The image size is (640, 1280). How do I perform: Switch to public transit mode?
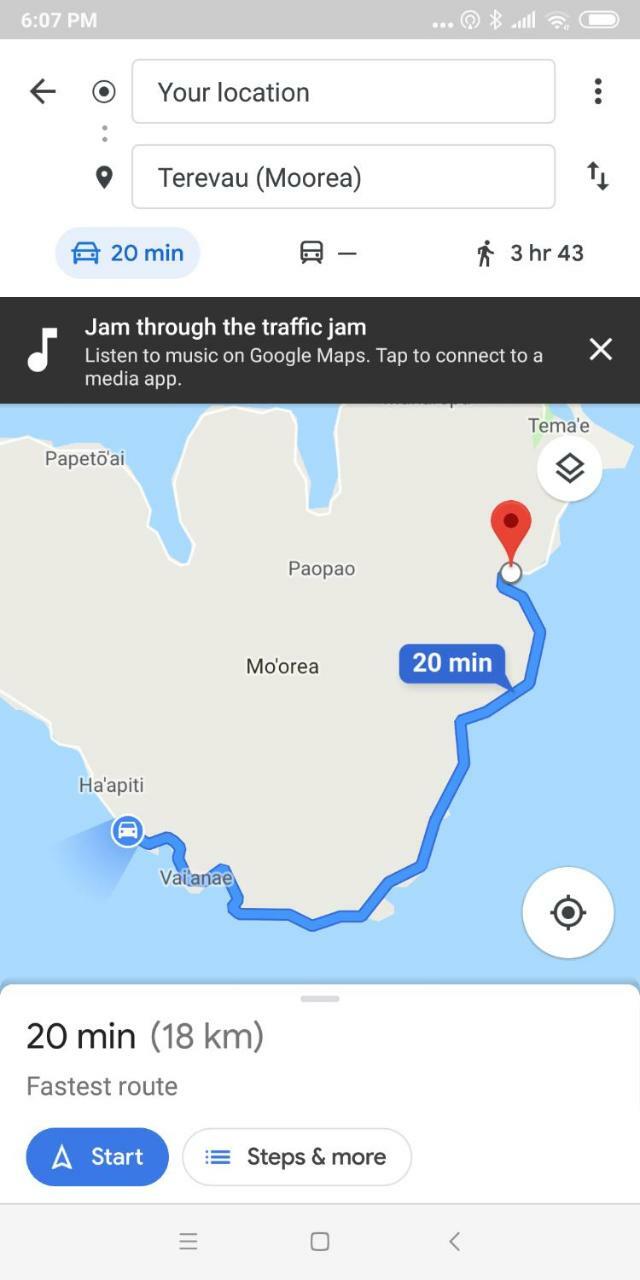pyautogui.click(x=328, y=253)
